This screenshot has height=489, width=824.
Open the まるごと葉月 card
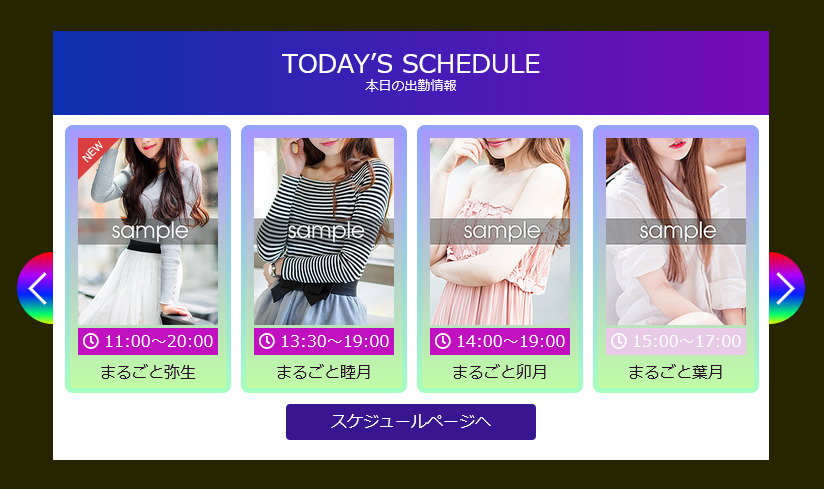[x=676, y=258]
